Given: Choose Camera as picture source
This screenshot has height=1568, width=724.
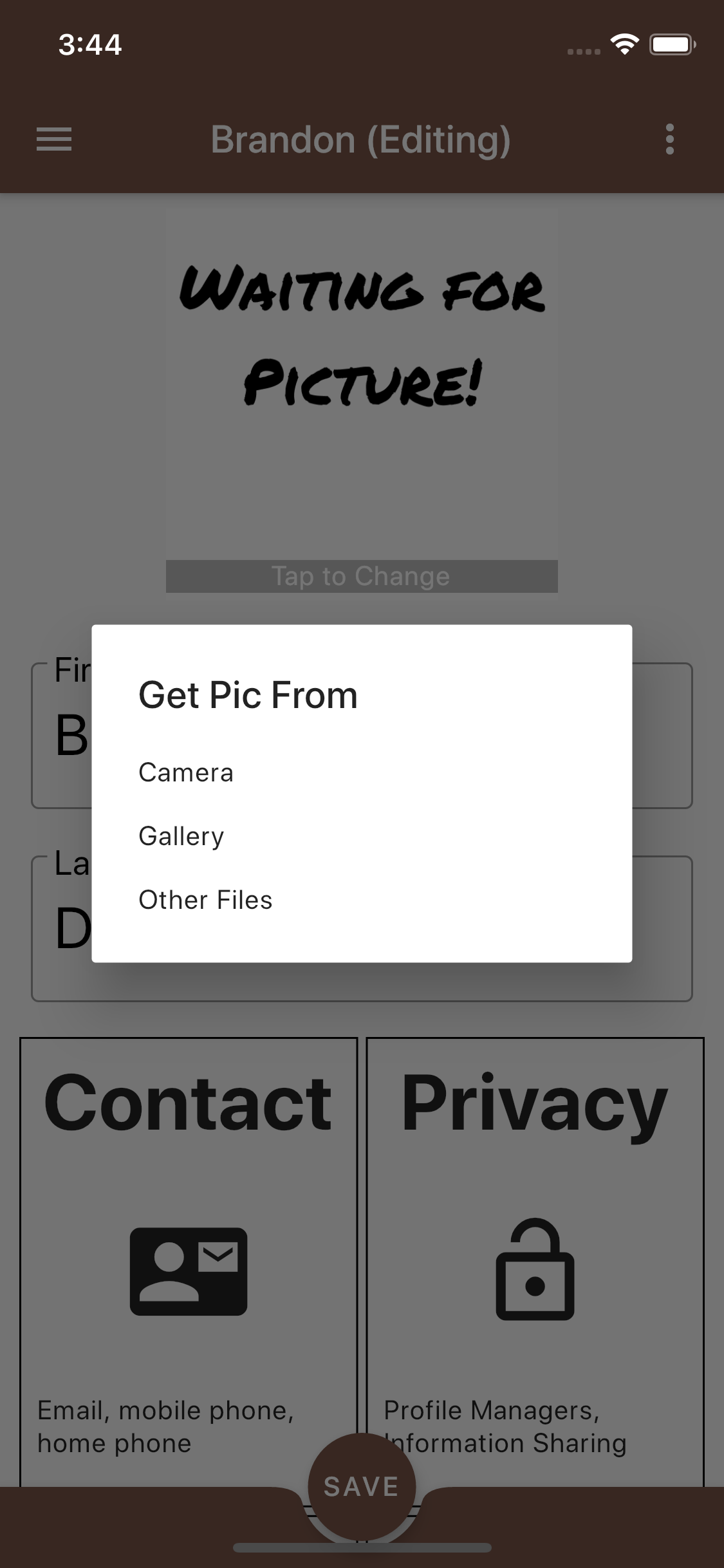Looking at the screenshot, I should point(361,772).
